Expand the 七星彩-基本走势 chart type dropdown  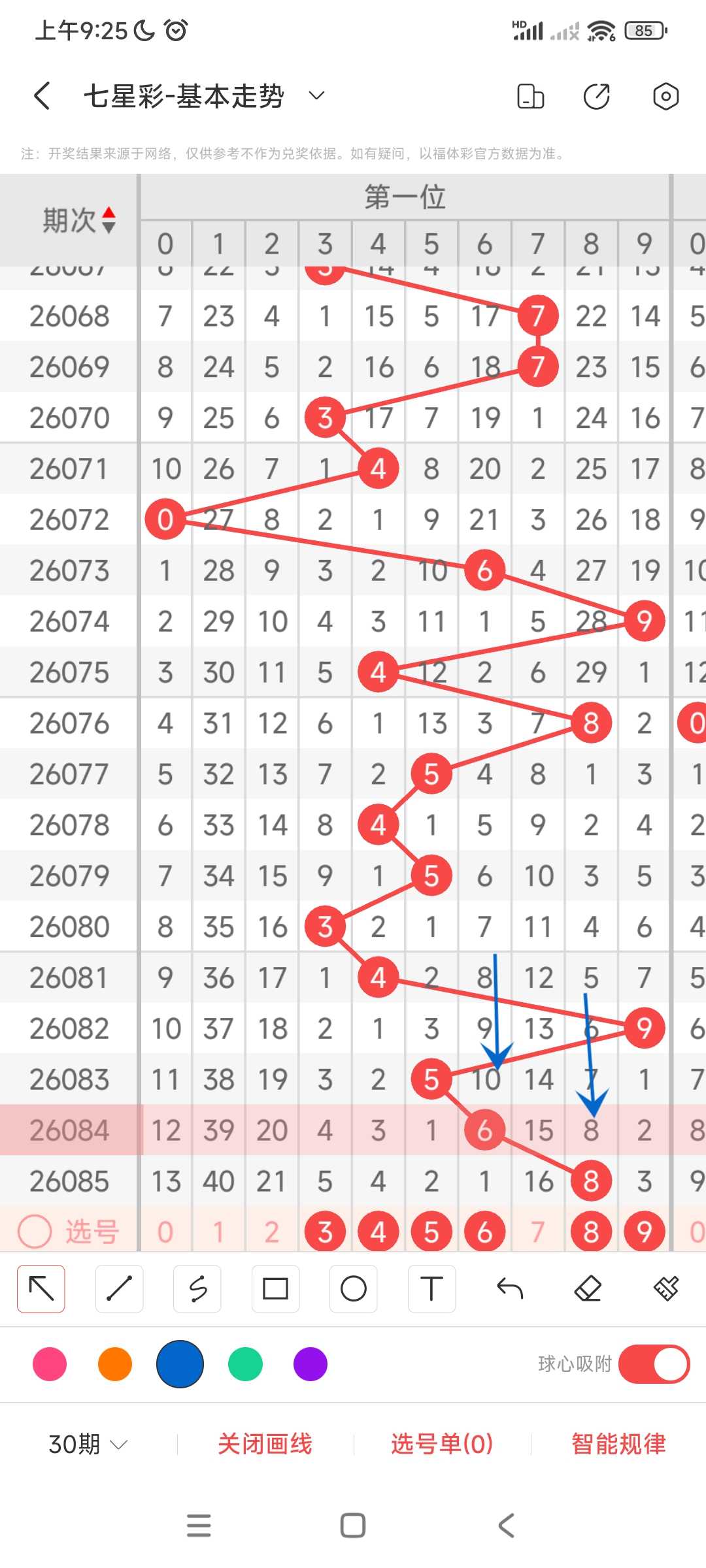pyautogui.click(x=316, y=96)
